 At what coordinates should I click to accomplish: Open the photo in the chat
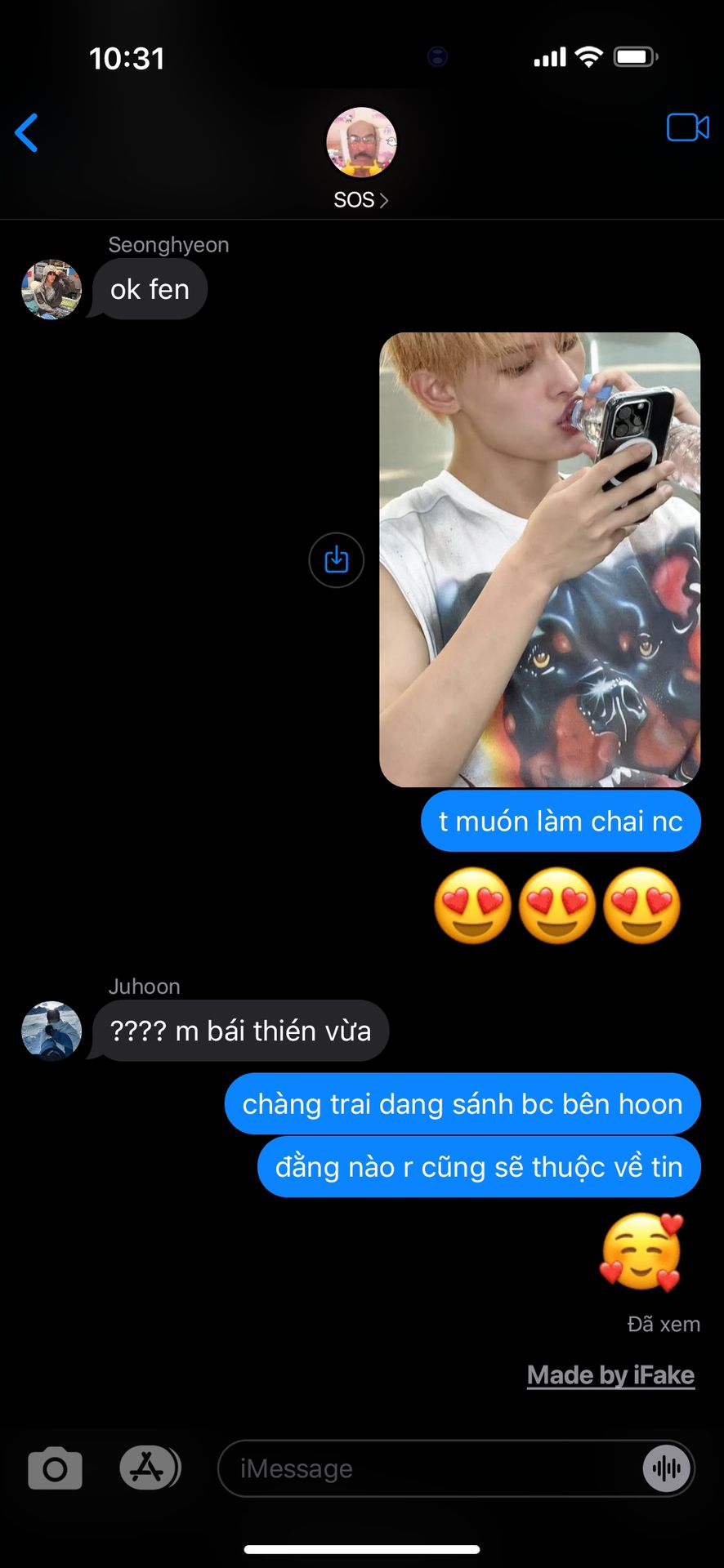539,559
